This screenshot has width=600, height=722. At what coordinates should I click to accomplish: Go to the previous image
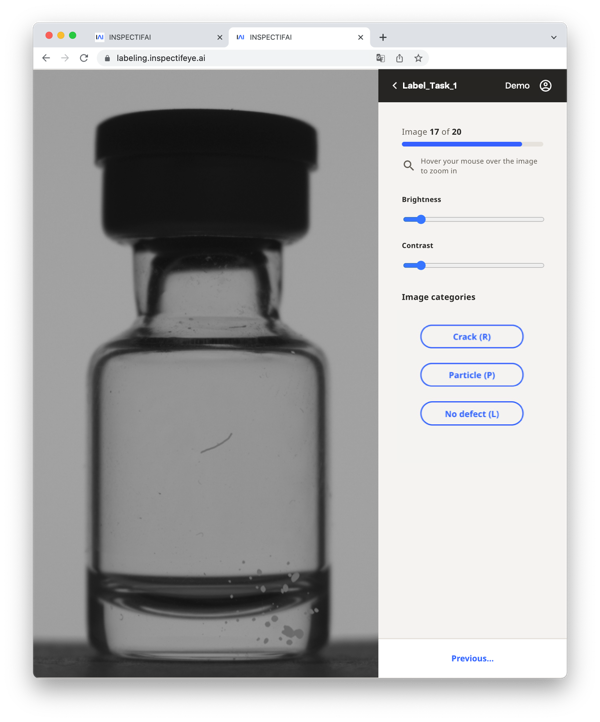pos(472,658)
